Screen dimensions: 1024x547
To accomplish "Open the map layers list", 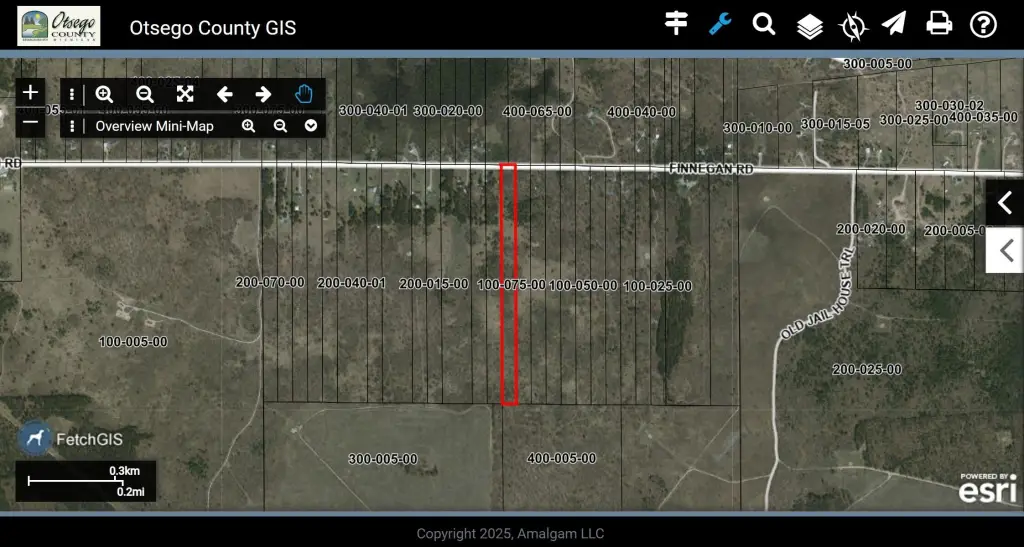I will tap(809, 25).
